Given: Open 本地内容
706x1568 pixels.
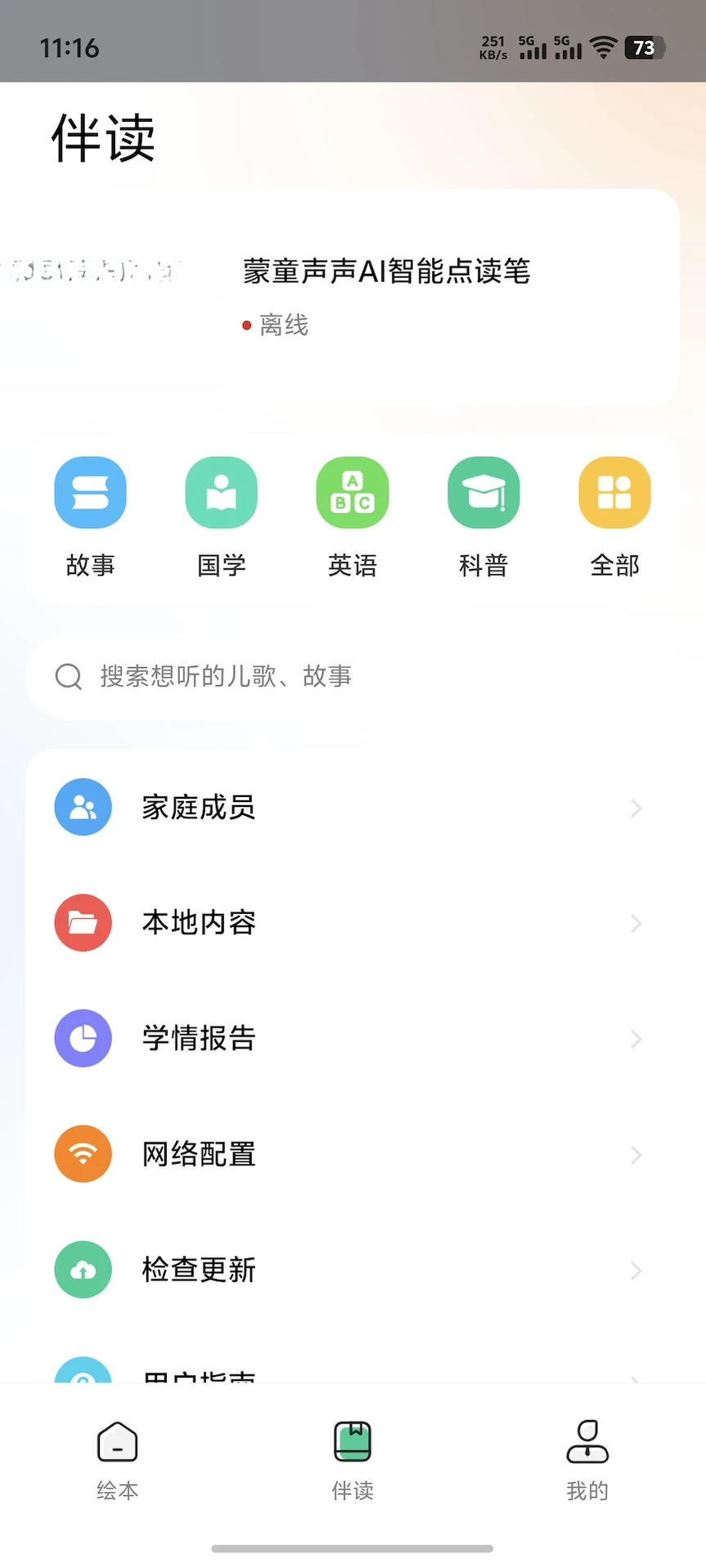Looking at the screenshot, I should (x=353, y=923).
